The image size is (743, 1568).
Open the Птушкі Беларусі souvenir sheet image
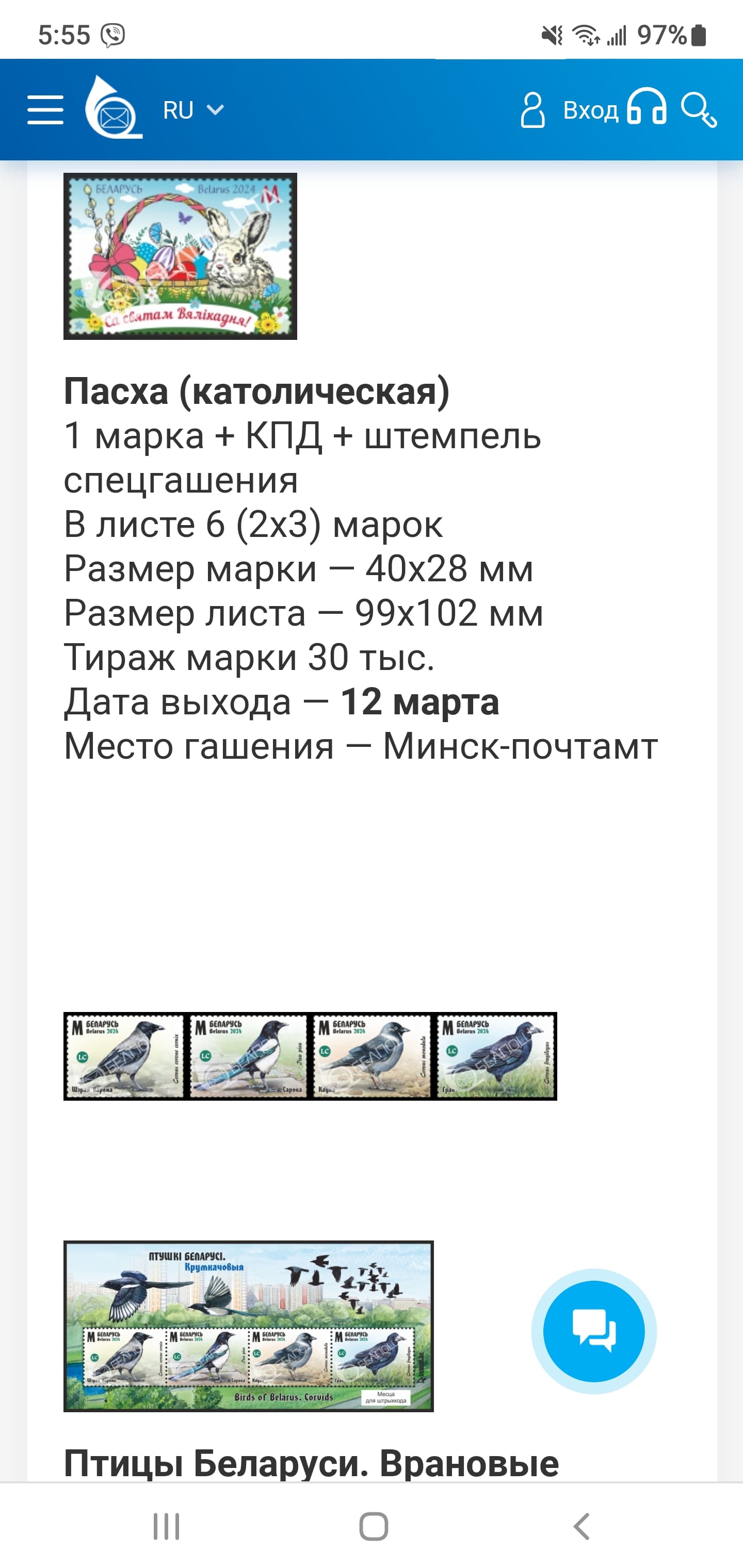coord(249,1326)
